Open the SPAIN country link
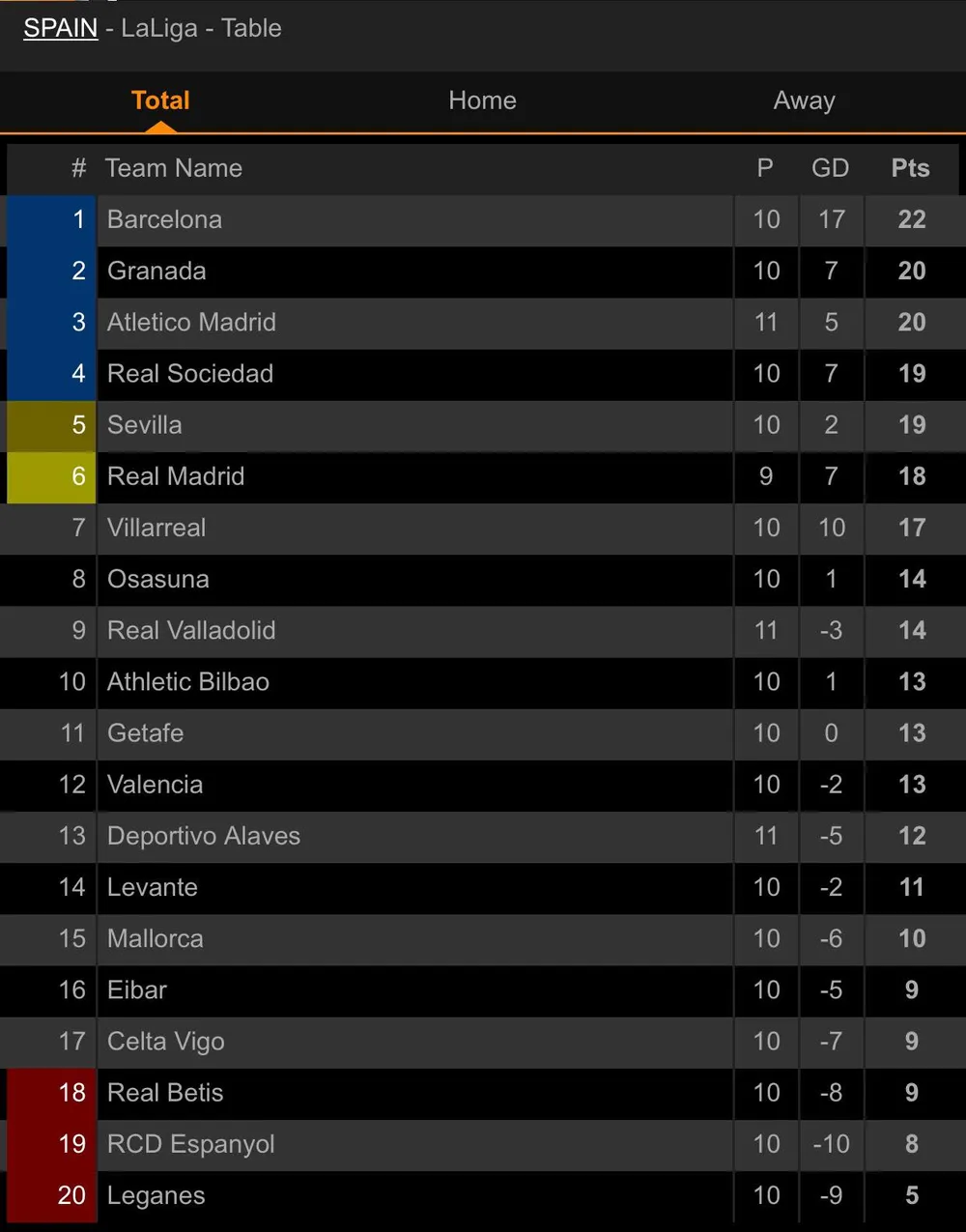The image size is (966, 1232). click(x=60, y=28)
